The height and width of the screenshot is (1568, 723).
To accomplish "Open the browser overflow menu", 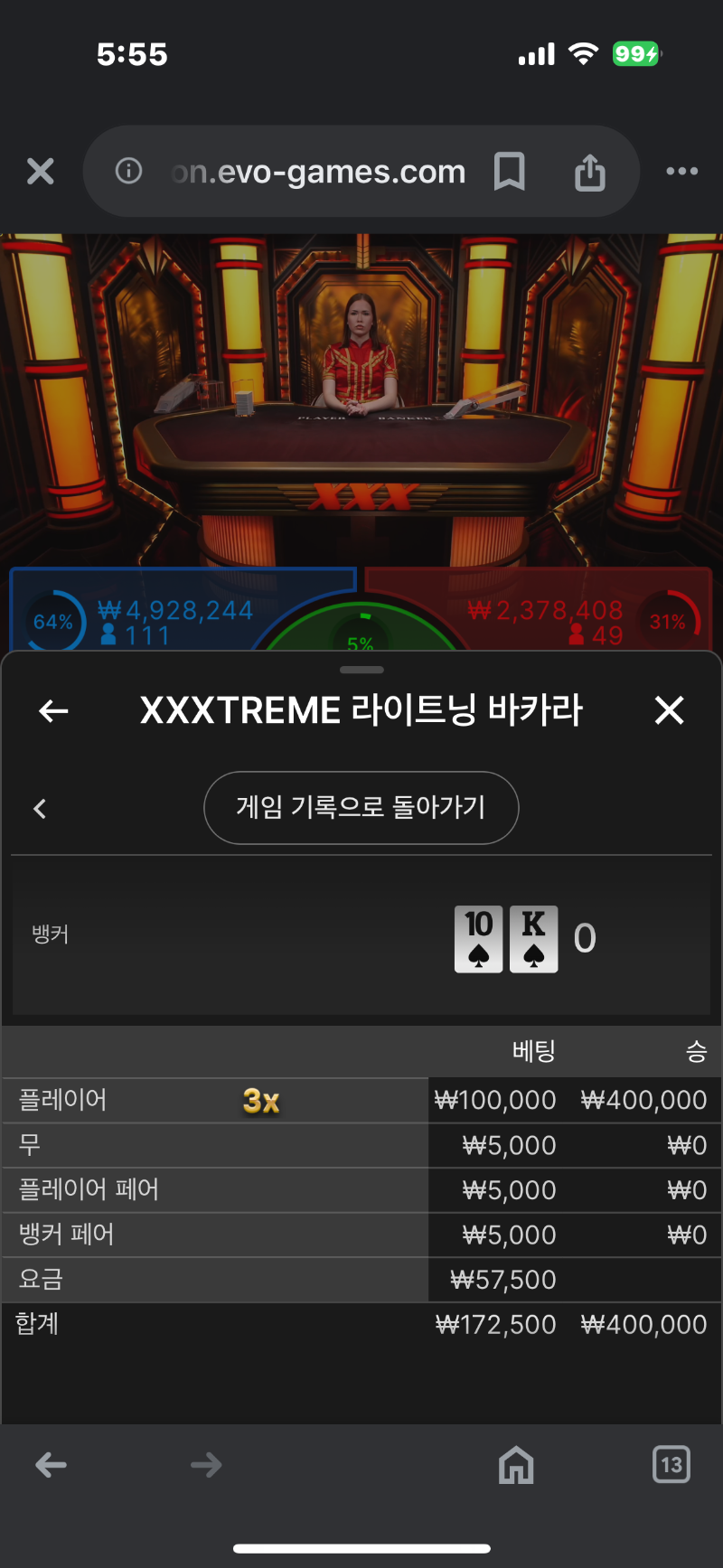I will 681,171.
